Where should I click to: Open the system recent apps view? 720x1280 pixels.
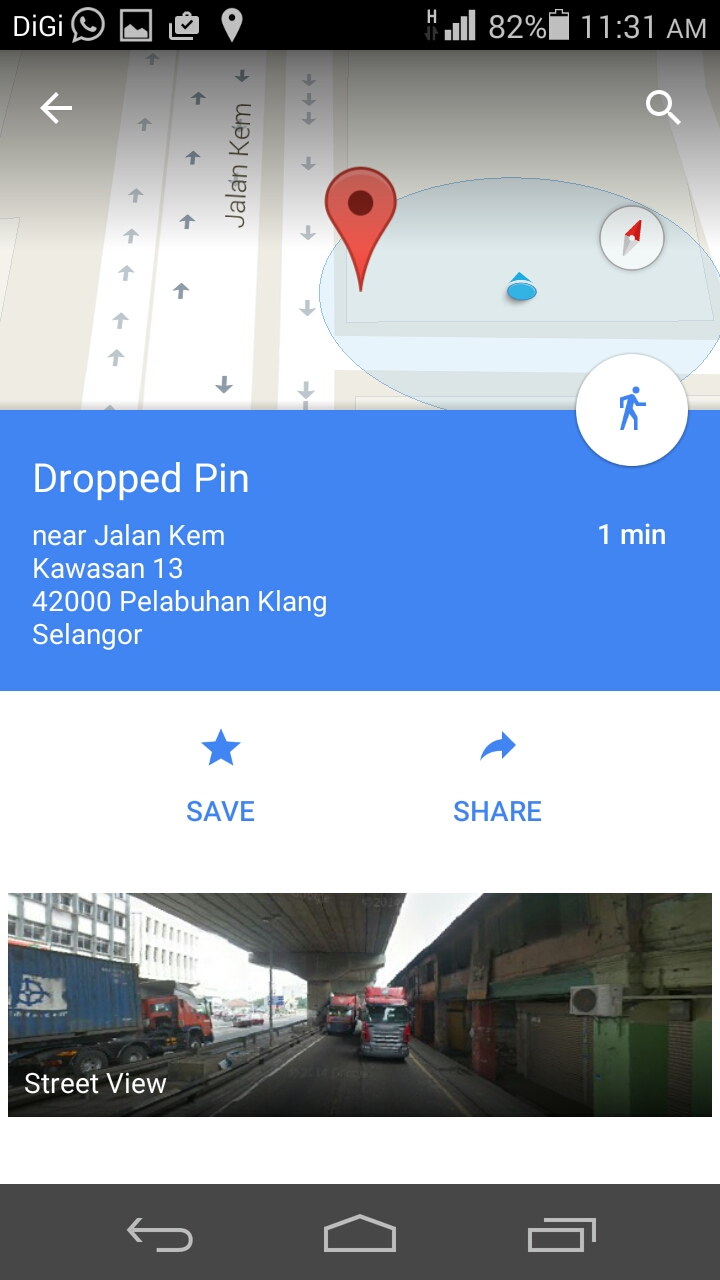tap(561, 1233)
